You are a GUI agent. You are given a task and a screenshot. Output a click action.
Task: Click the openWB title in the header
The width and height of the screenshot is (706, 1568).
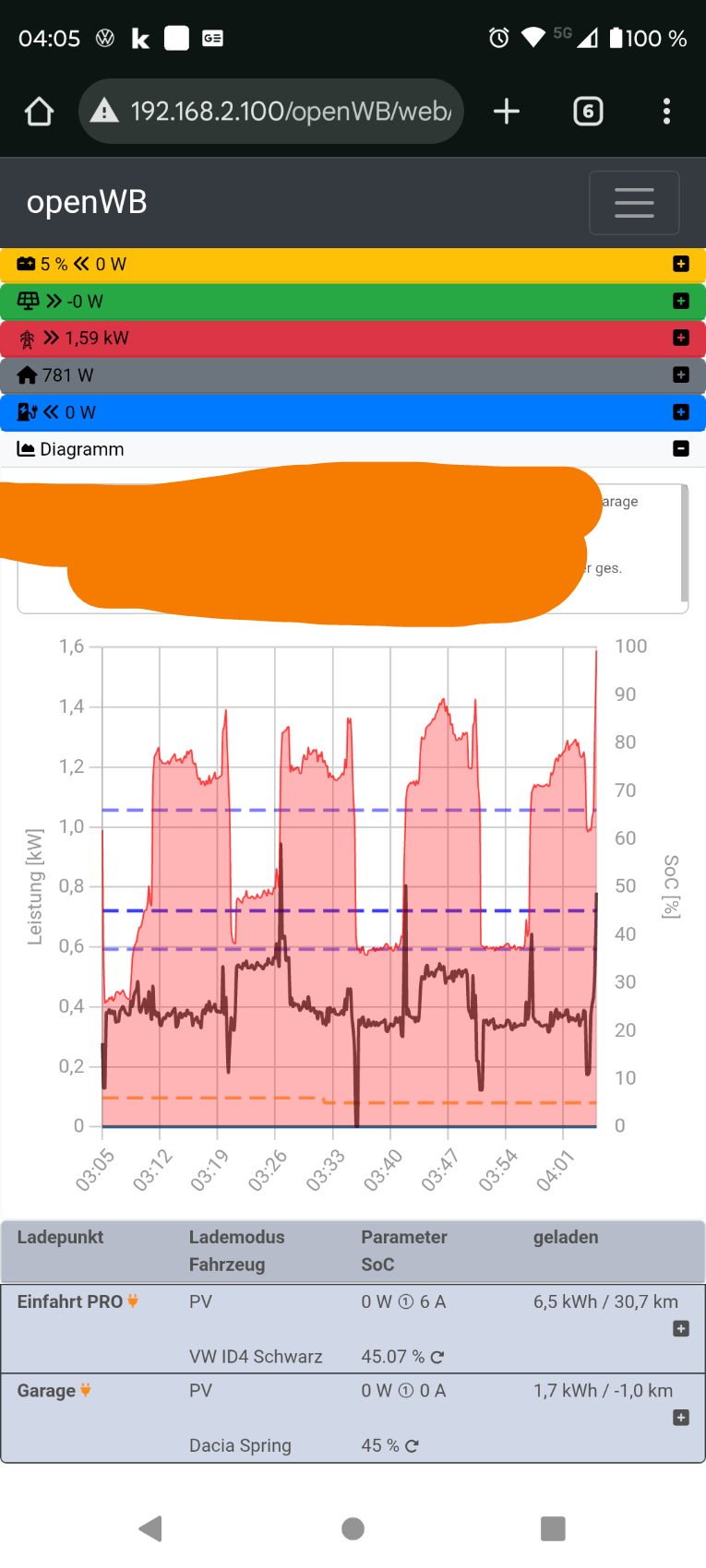coord(87,202)
